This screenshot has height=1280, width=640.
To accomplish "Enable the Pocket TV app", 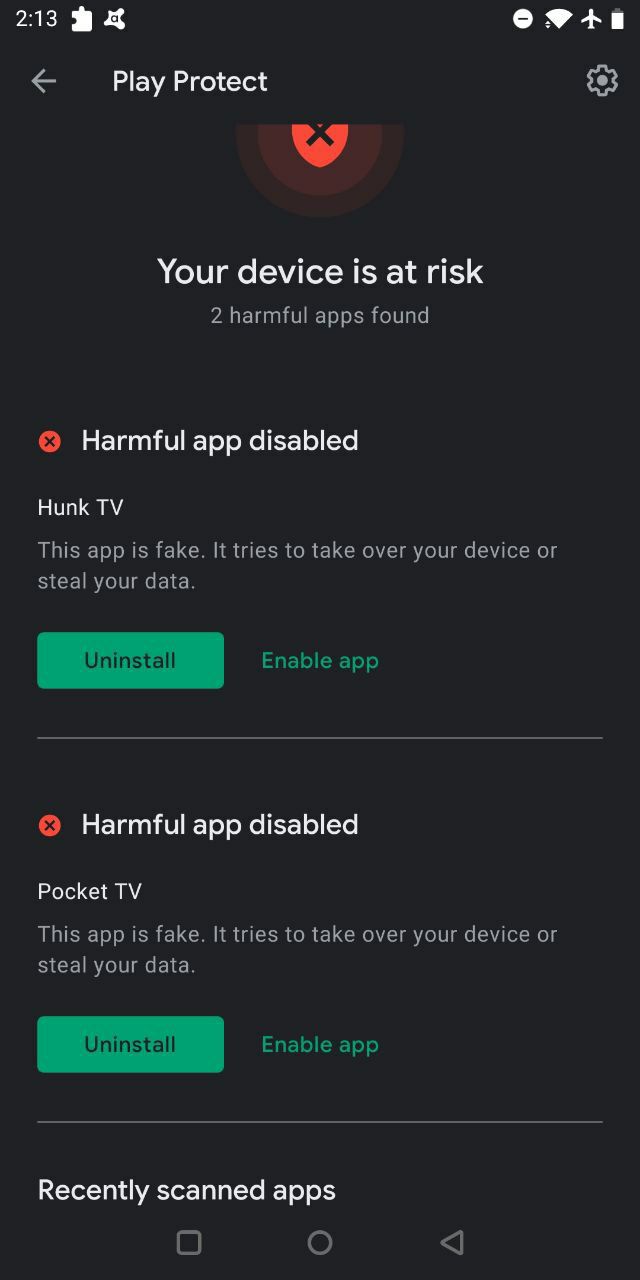I will tap(320, 1044).
